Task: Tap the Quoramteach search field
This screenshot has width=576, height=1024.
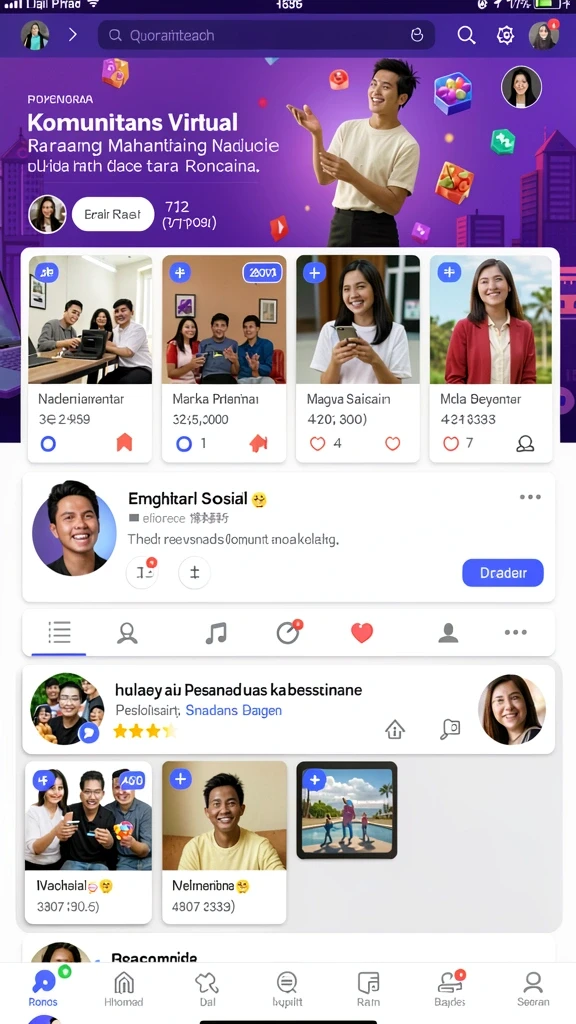Action: click(x=266, y=35)
